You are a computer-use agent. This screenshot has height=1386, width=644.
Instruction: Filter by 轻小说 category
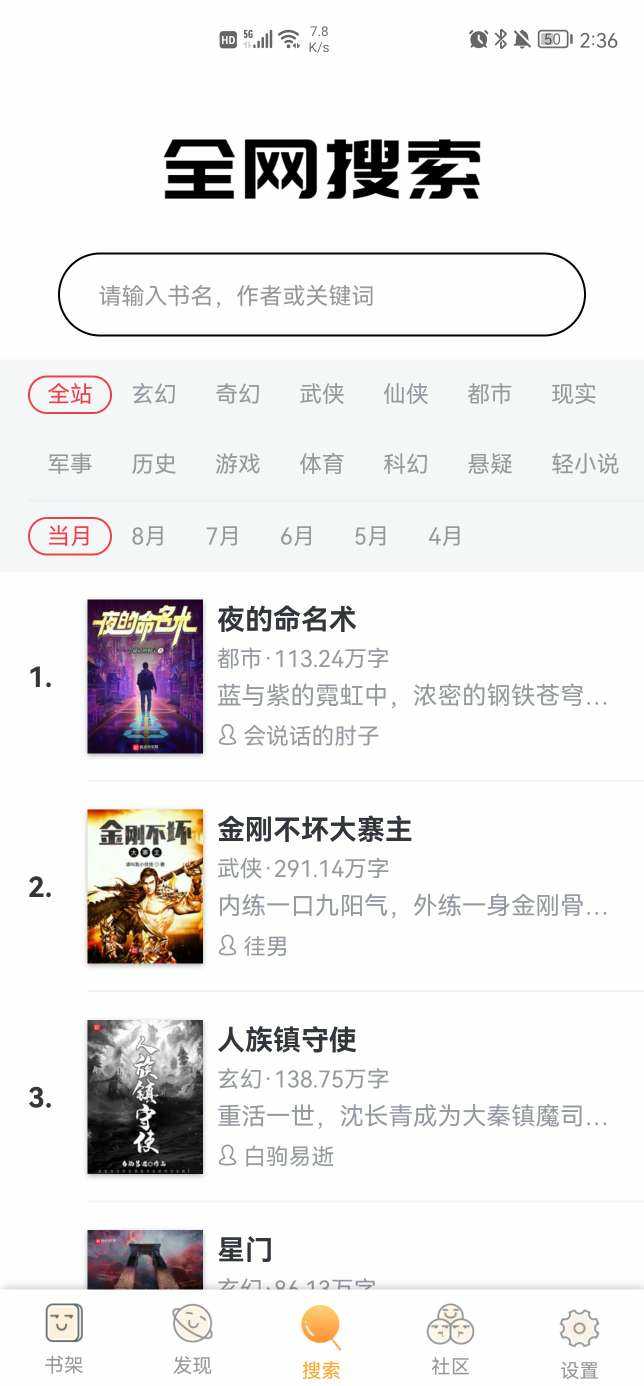click(585, 464)
